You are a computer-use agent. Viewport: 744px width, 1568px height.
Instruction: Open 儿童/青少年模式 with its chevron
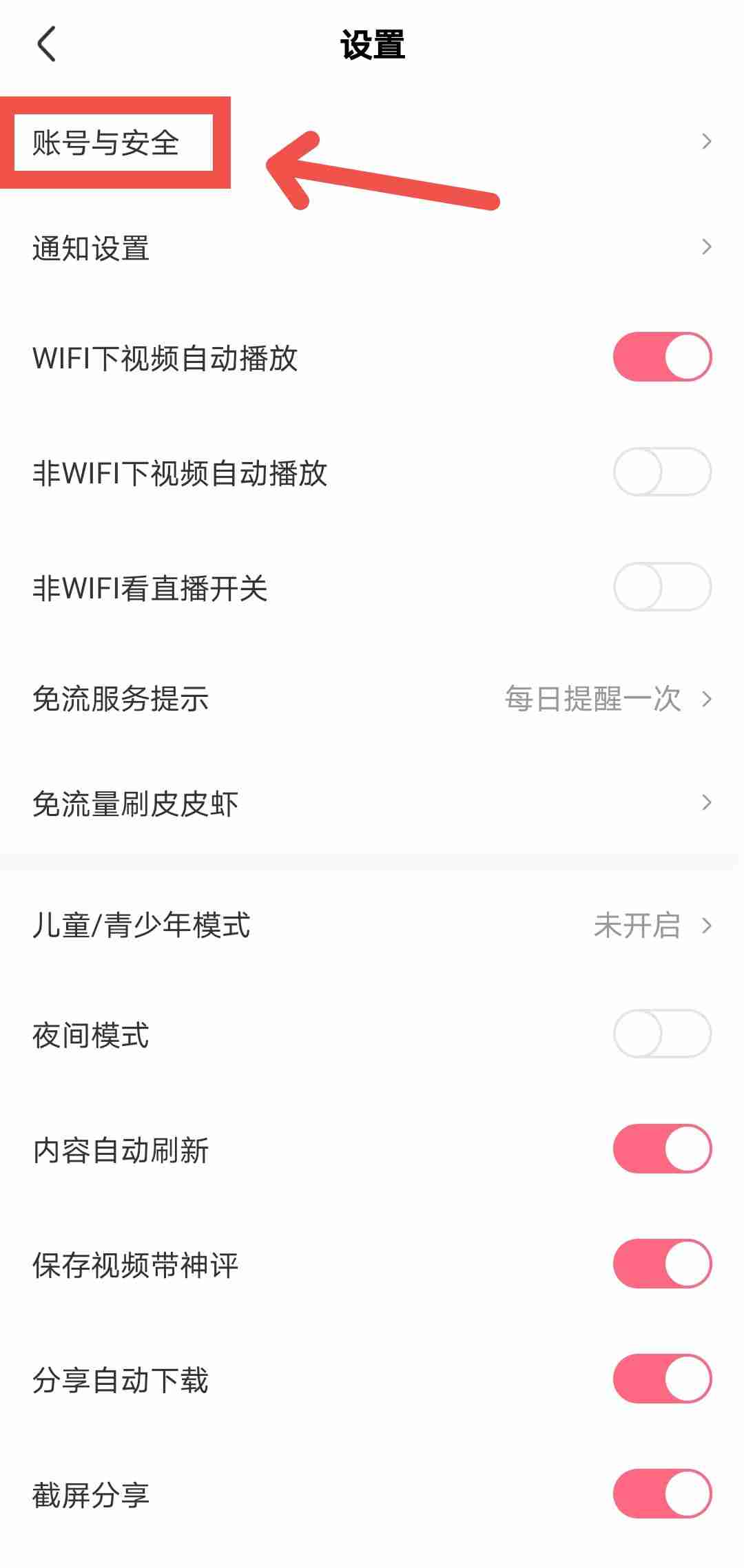pyautogui.click(x=707, y=928)
